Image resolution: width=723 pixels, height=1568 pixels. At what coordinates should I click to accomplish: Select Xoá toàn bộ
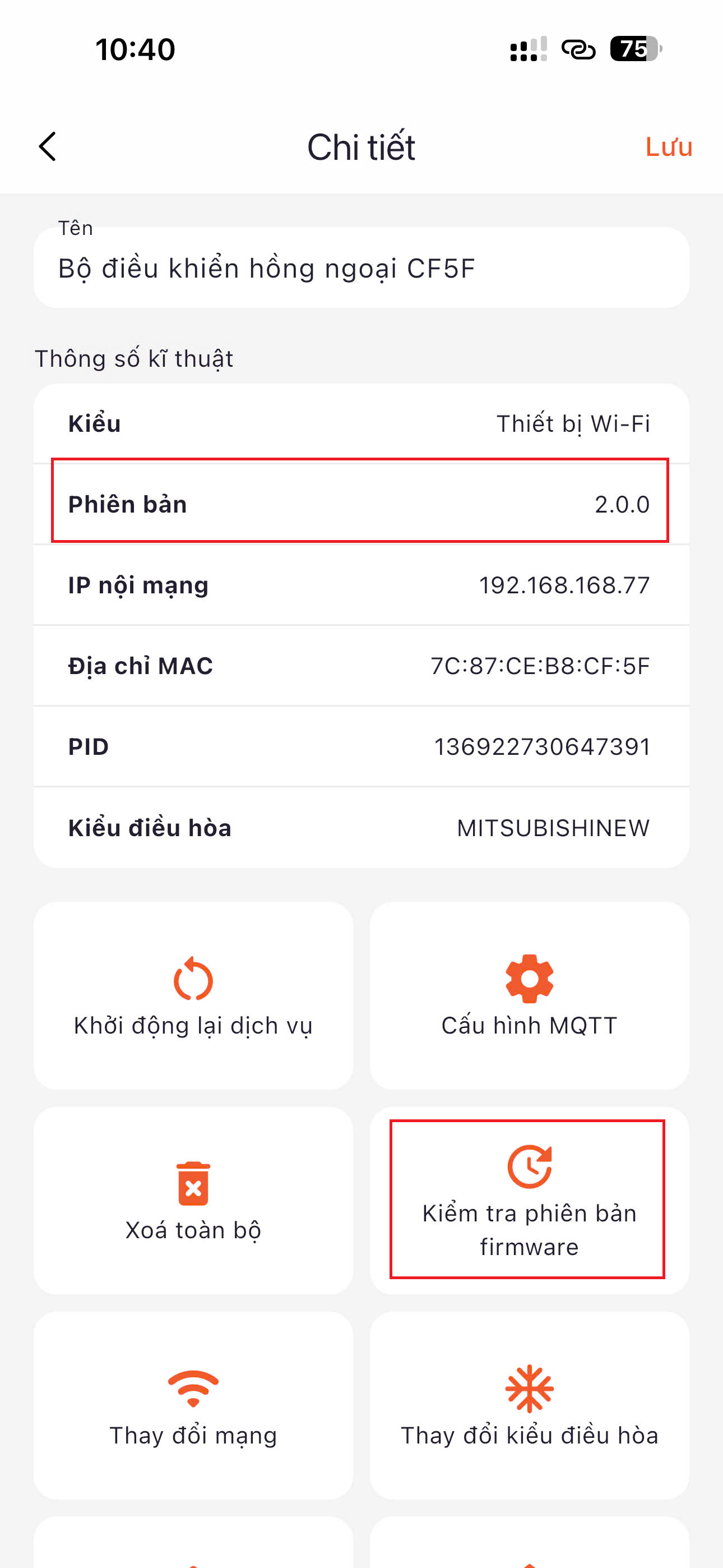(193, 1200)
